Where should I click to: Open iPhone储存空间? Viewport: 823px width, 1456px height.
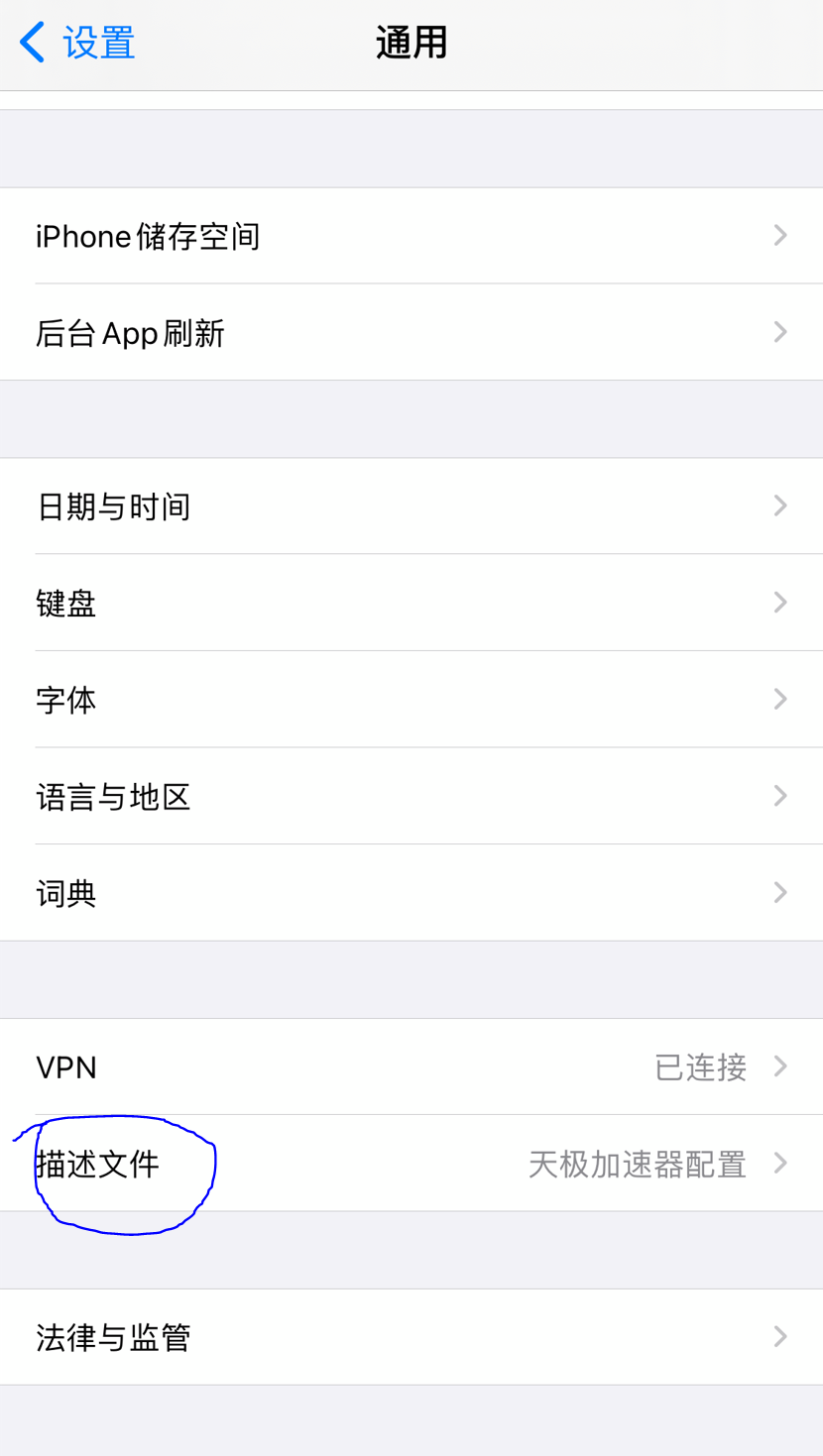(x=411, y=236)
